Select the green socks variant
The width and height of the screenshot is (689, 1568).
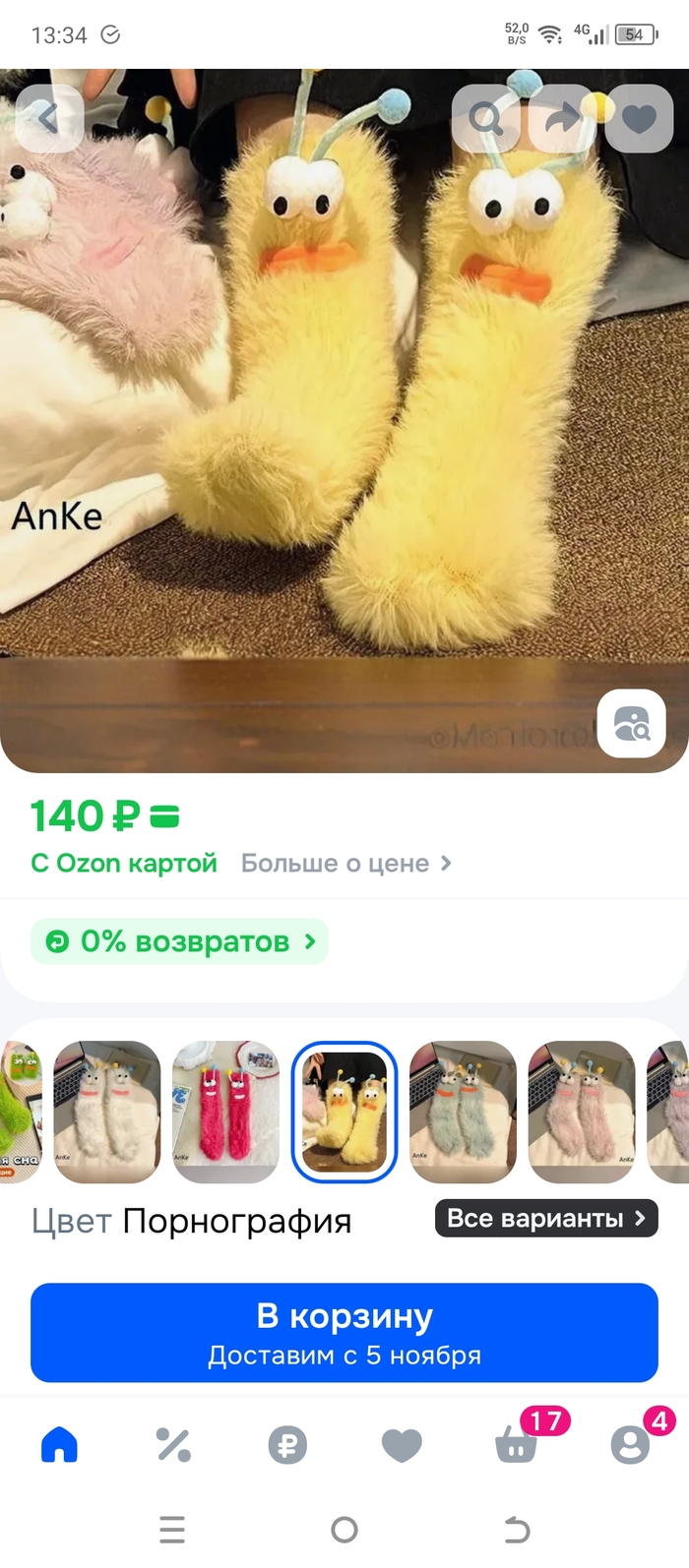click(x=20, y=1112)
